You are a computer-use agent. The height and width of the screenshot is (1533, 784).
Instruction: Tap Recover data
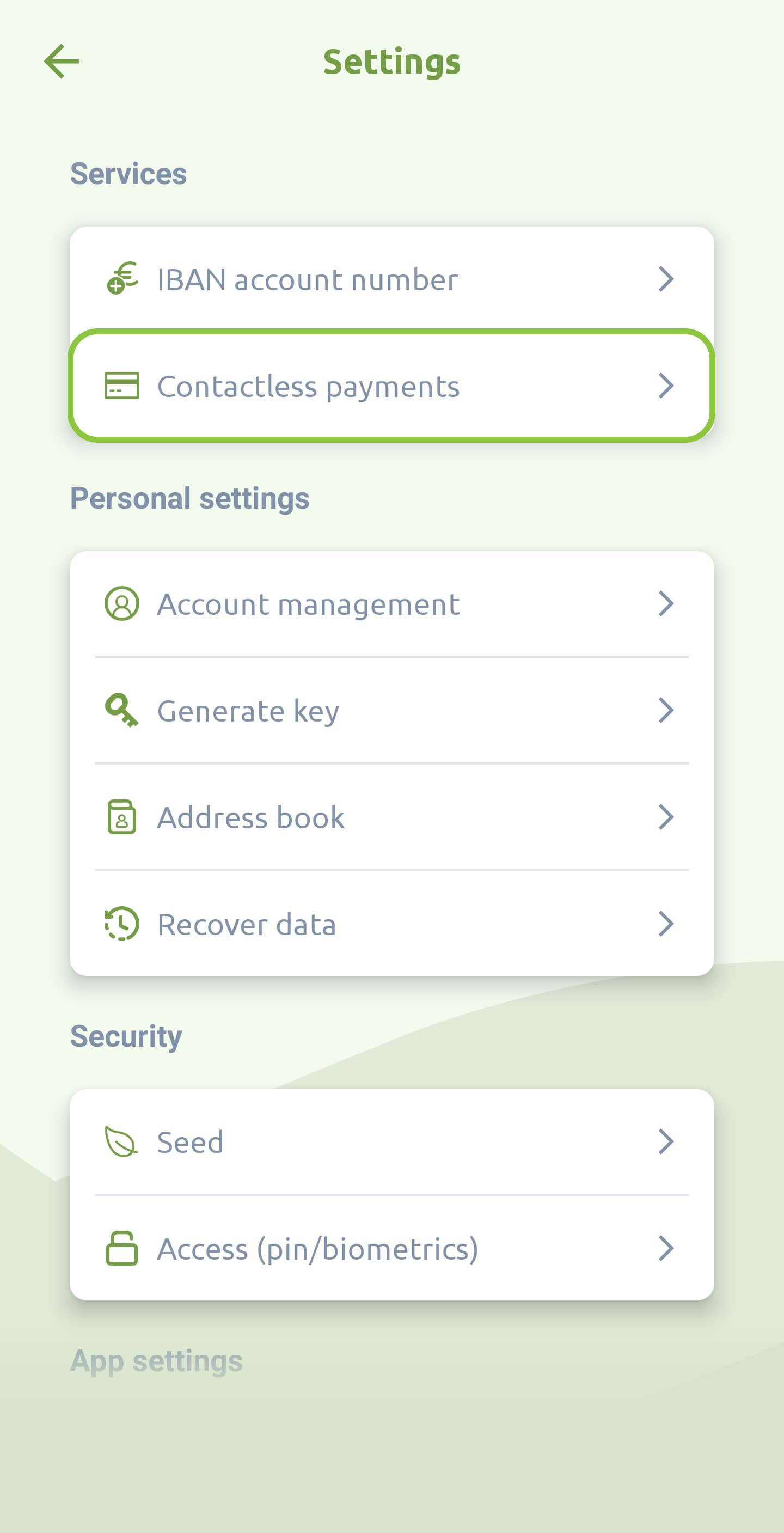[x=391, y=924]
